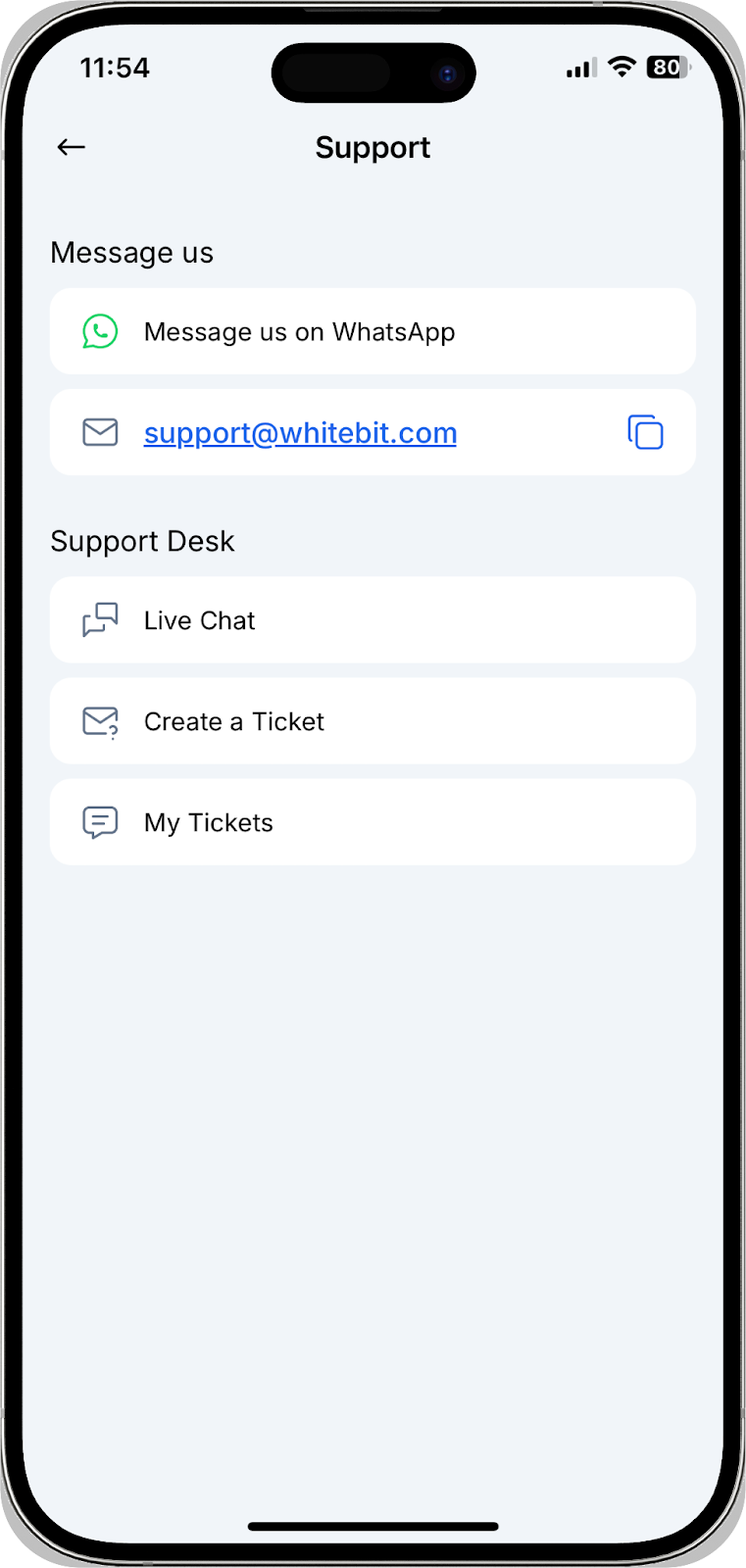This screenshot has width=746, height=1568.
Task: Open Create a Ticket
Action: coord(373,721)
